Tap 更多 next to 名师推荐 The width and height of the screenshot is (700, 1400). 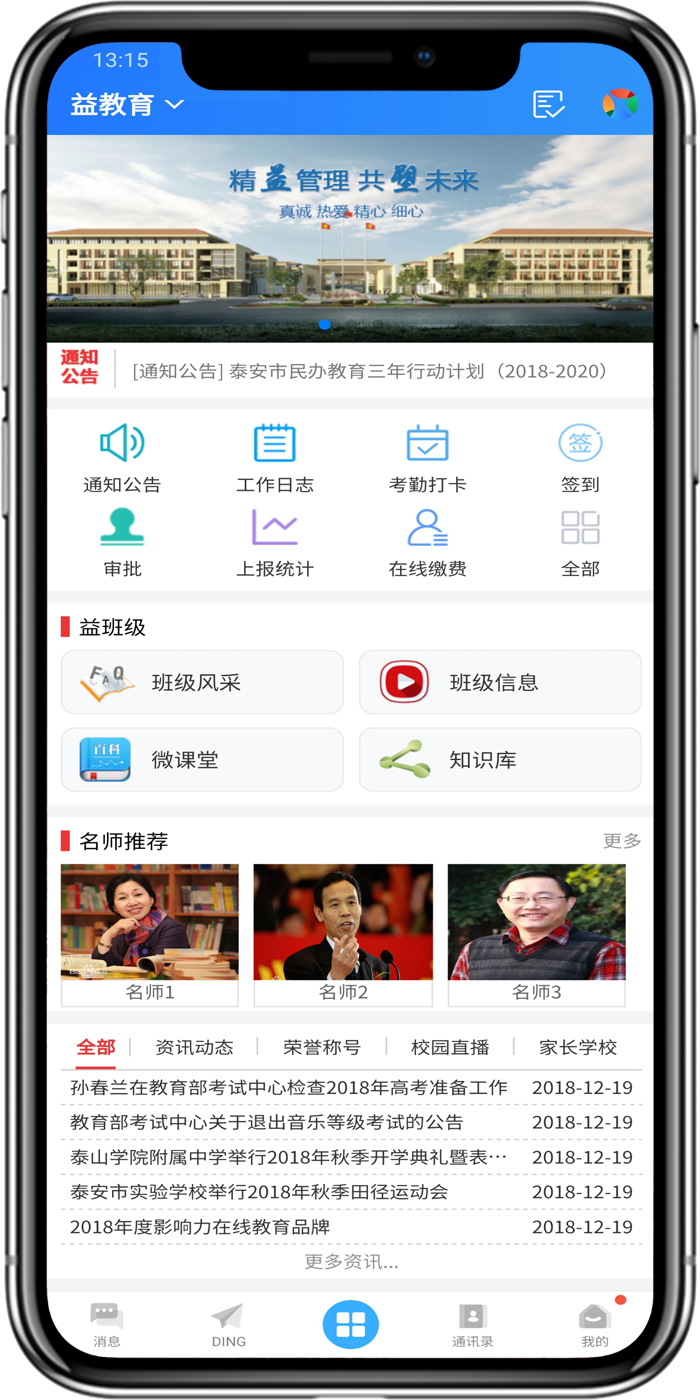click(621, 841)
